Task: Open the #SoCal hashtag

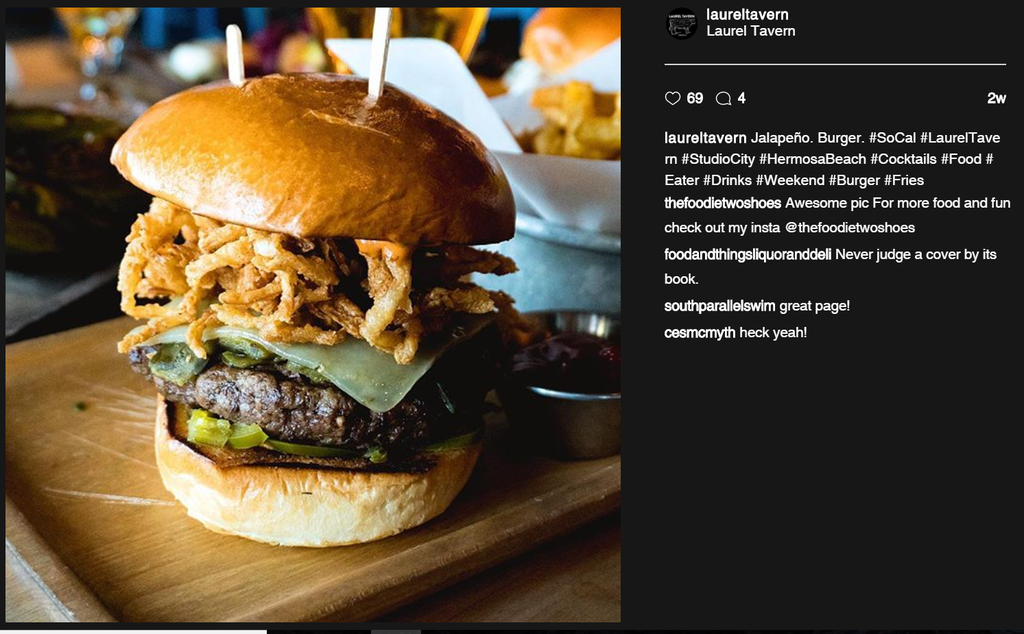Action: click(892, 138)
